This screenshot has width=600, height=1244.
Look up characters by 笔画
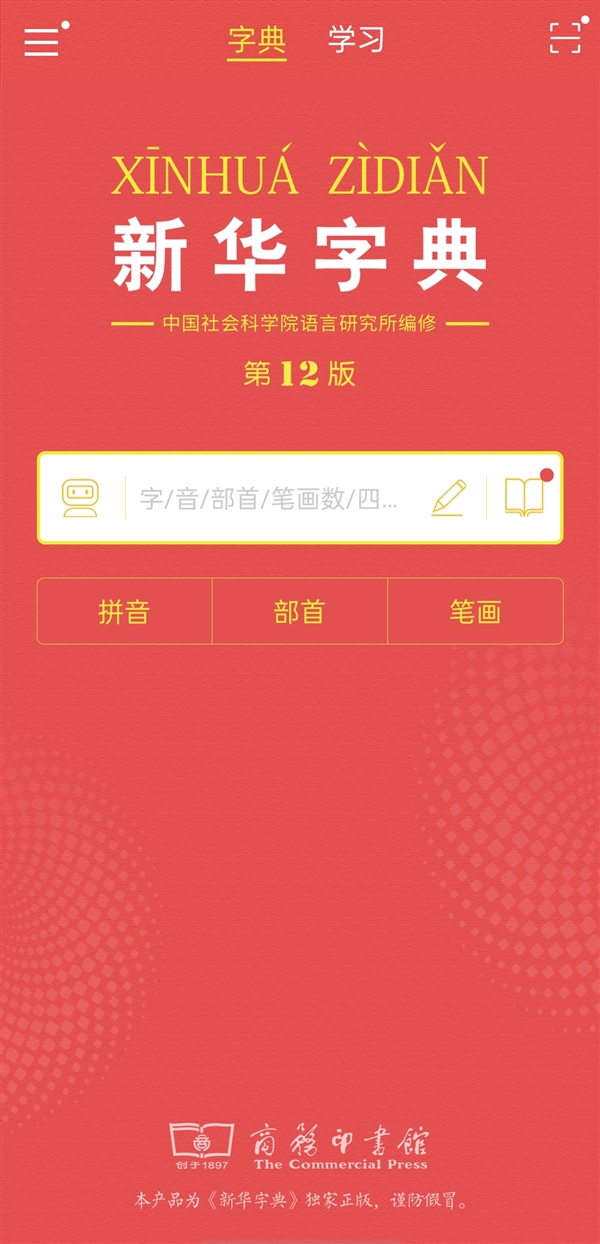point(475,612)
